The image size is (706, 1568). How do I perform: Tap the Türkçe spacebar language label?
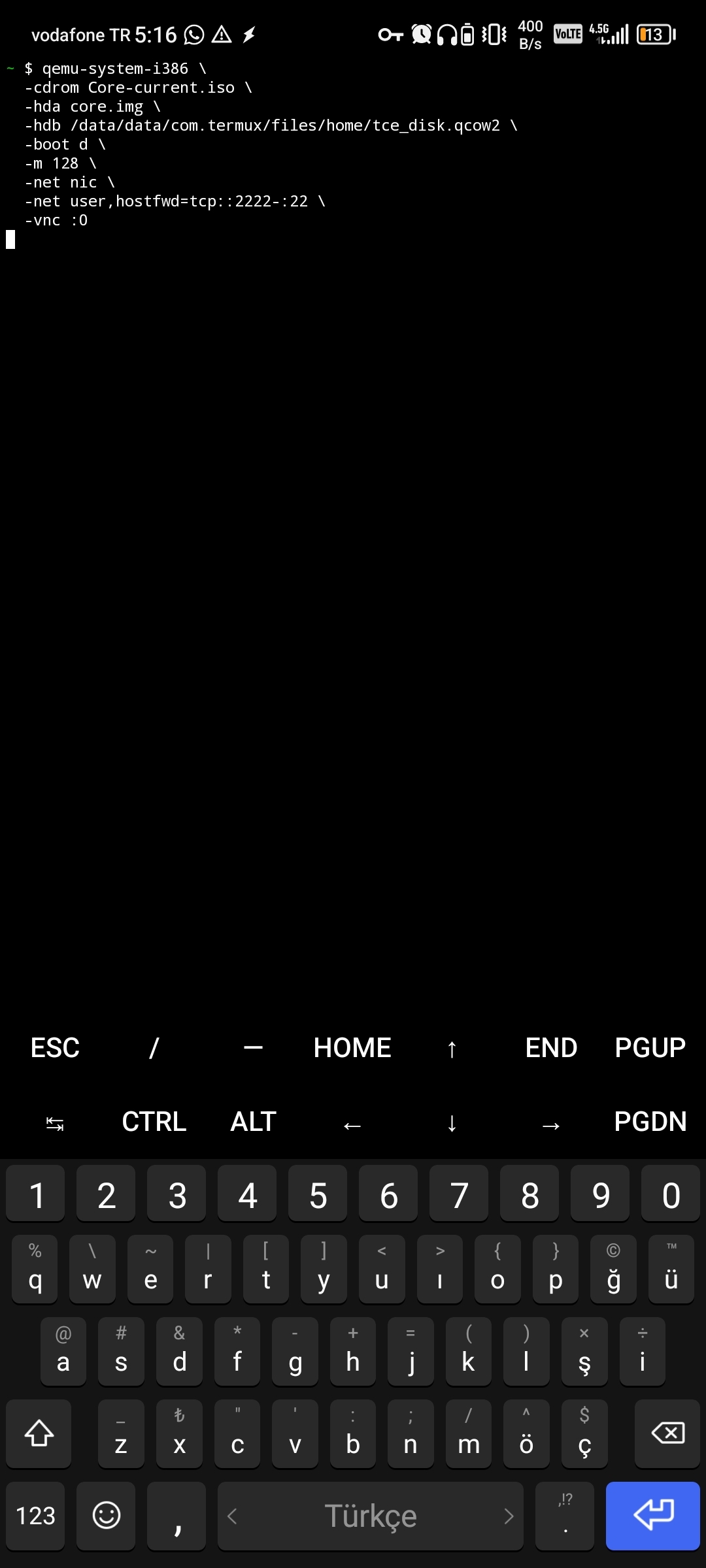click(371, 1516)
